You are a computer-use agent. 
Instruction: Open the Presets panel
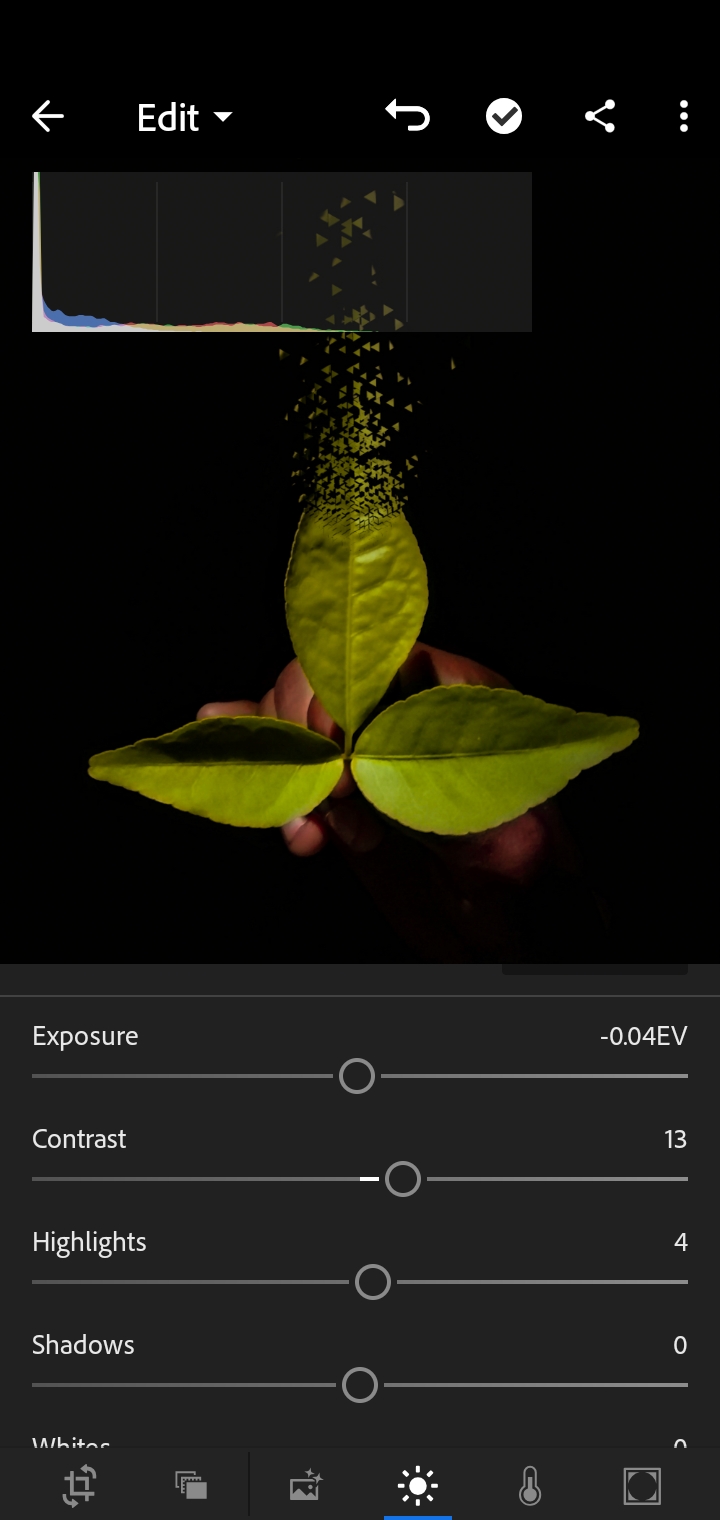point(190,1484)
